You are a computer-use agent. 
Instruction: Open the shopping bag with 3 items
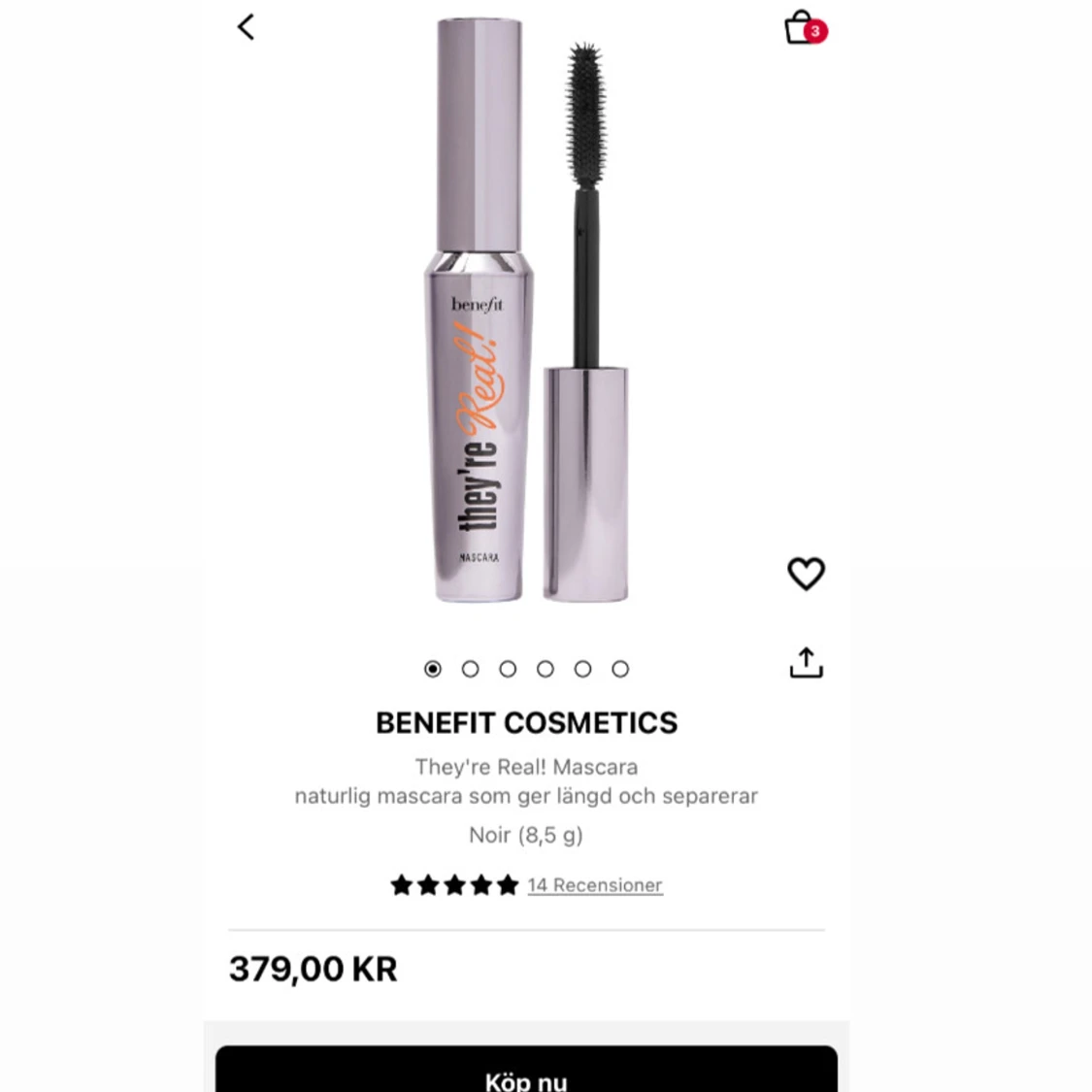[802, 28]
